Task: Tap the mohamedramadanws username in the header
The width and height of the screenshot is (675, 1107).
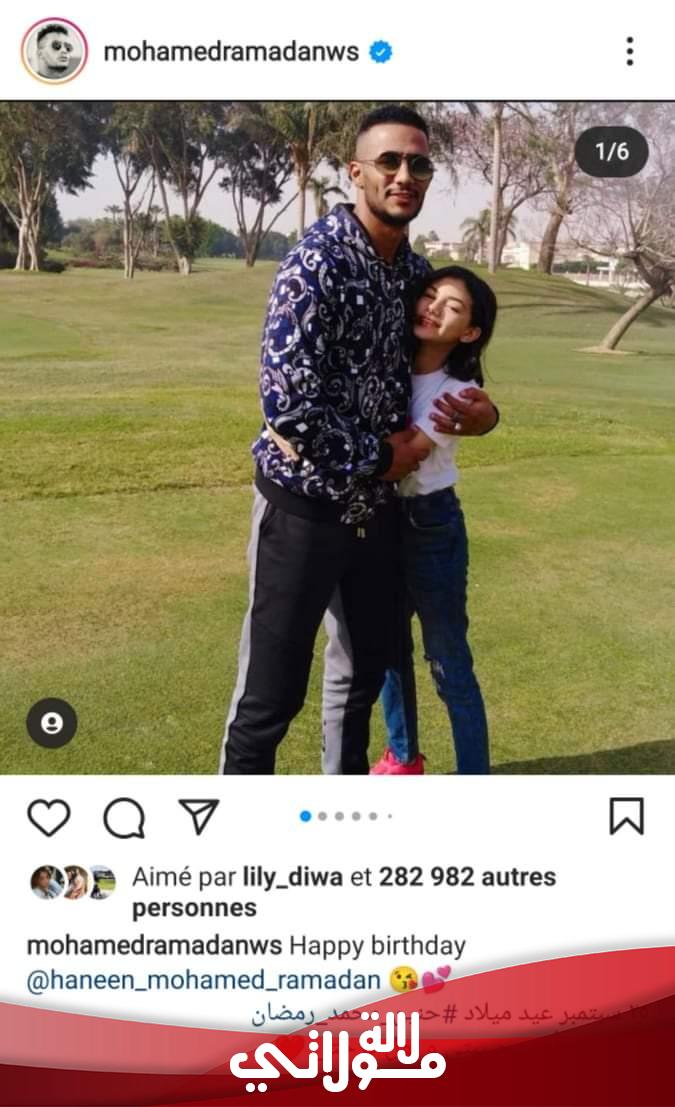Action: [231, 52]
